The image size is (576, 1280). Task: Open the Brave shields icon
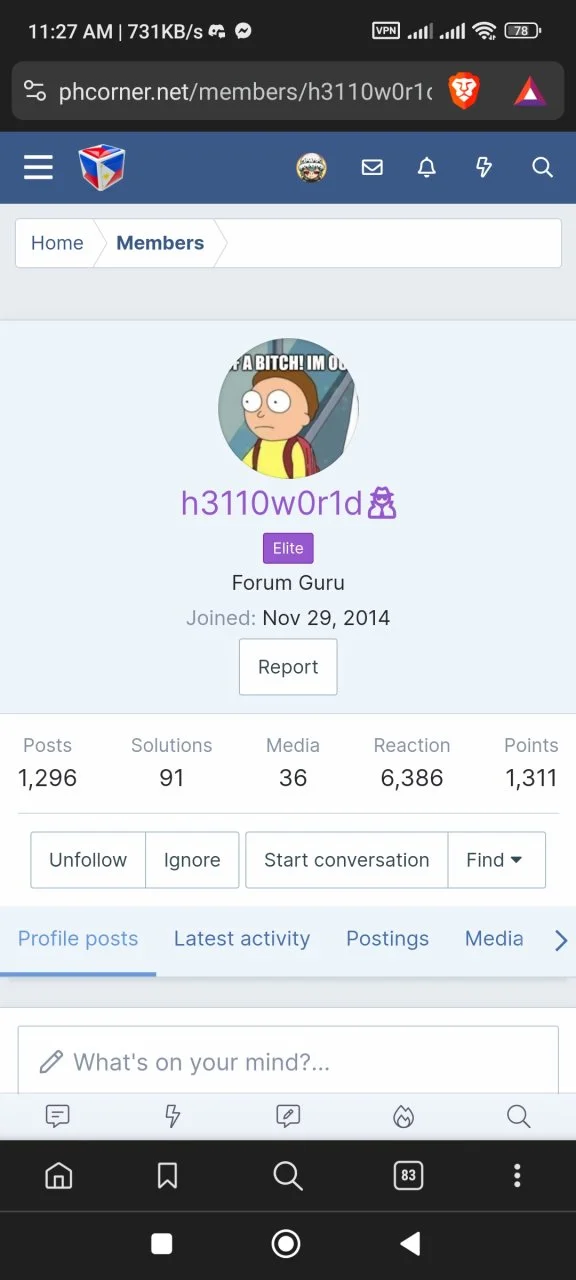pyautogui.click(x=464, y=93)
